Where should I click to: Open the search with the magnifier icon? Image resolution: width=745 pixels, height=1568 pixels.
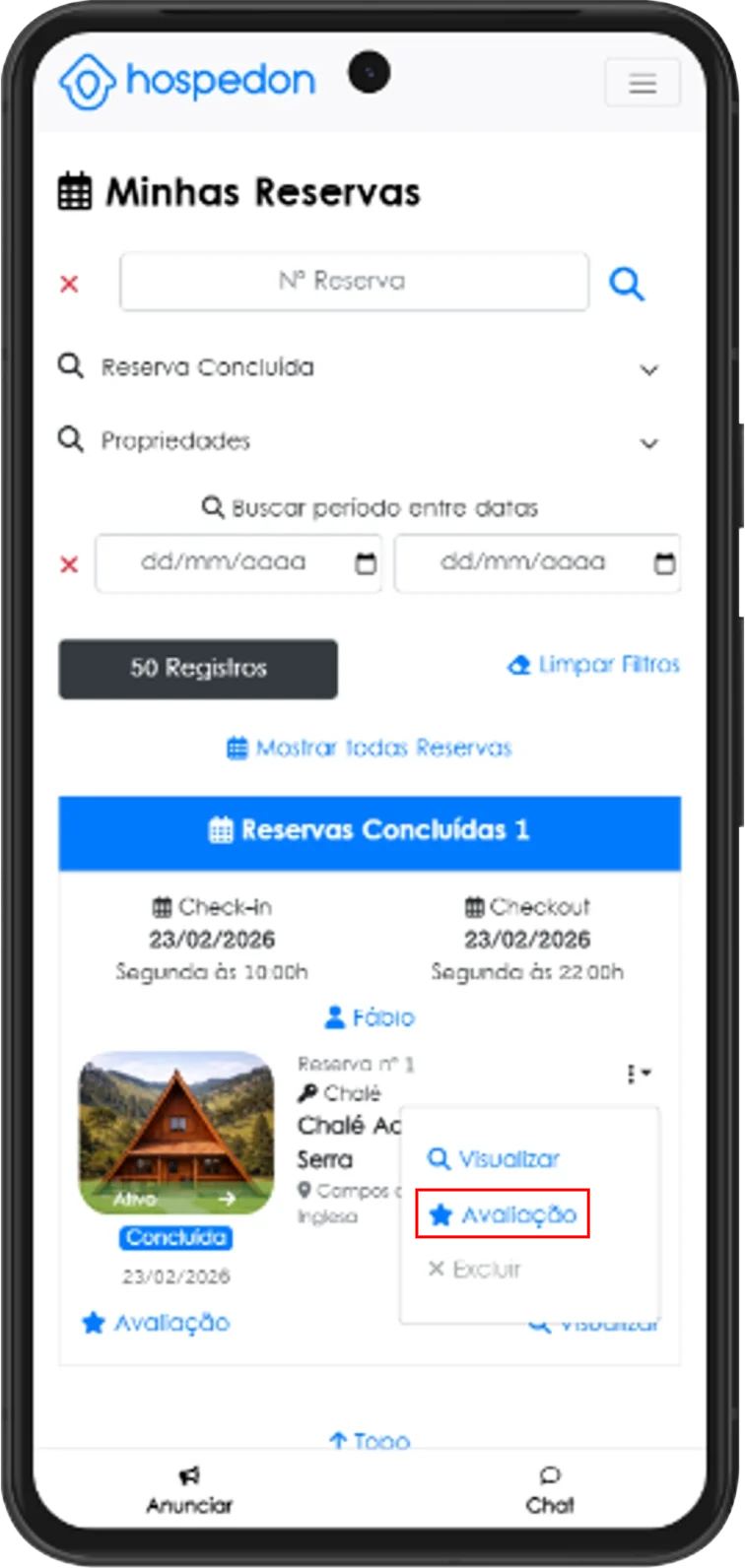coord(627,284)
